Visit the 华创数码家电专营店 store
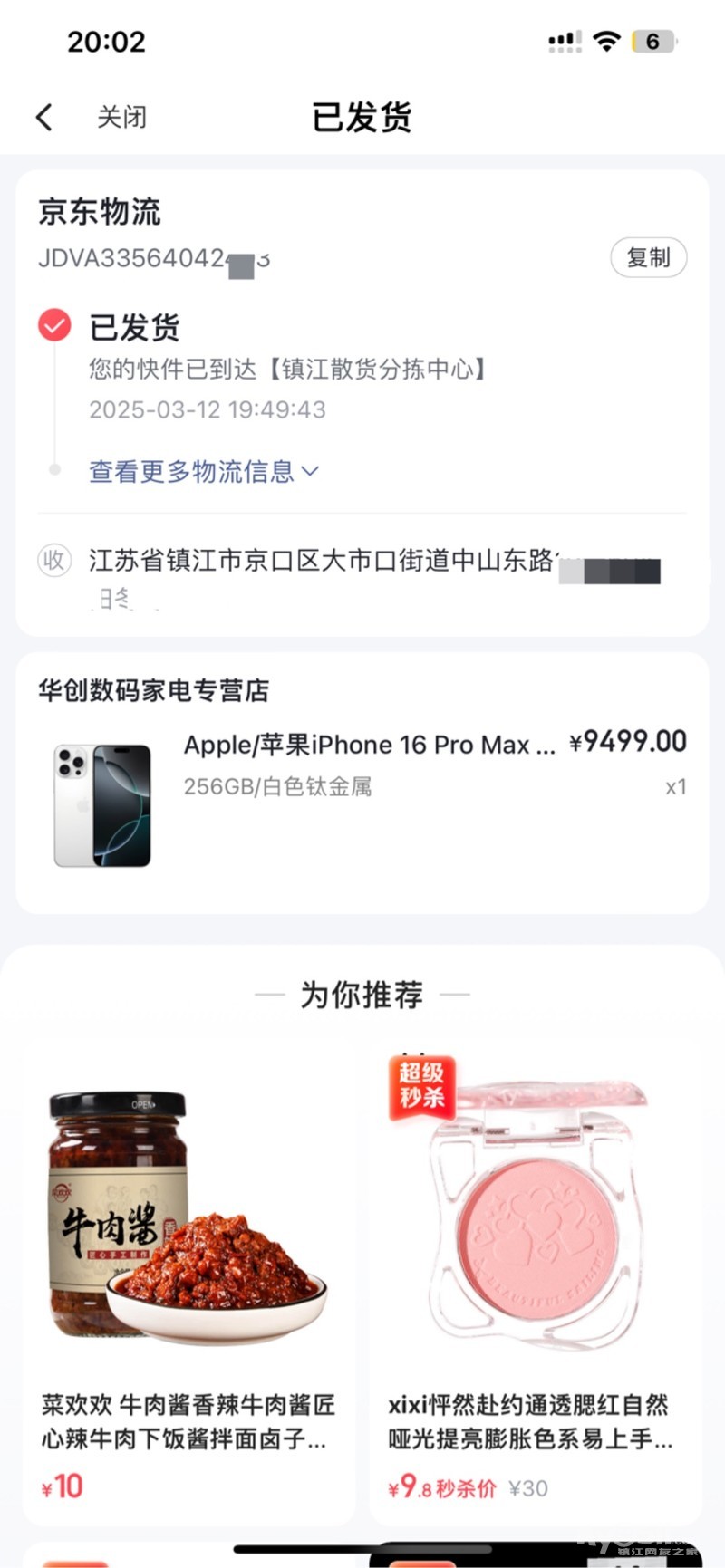This screenshot has height=1568, width=725. [154, 690]
